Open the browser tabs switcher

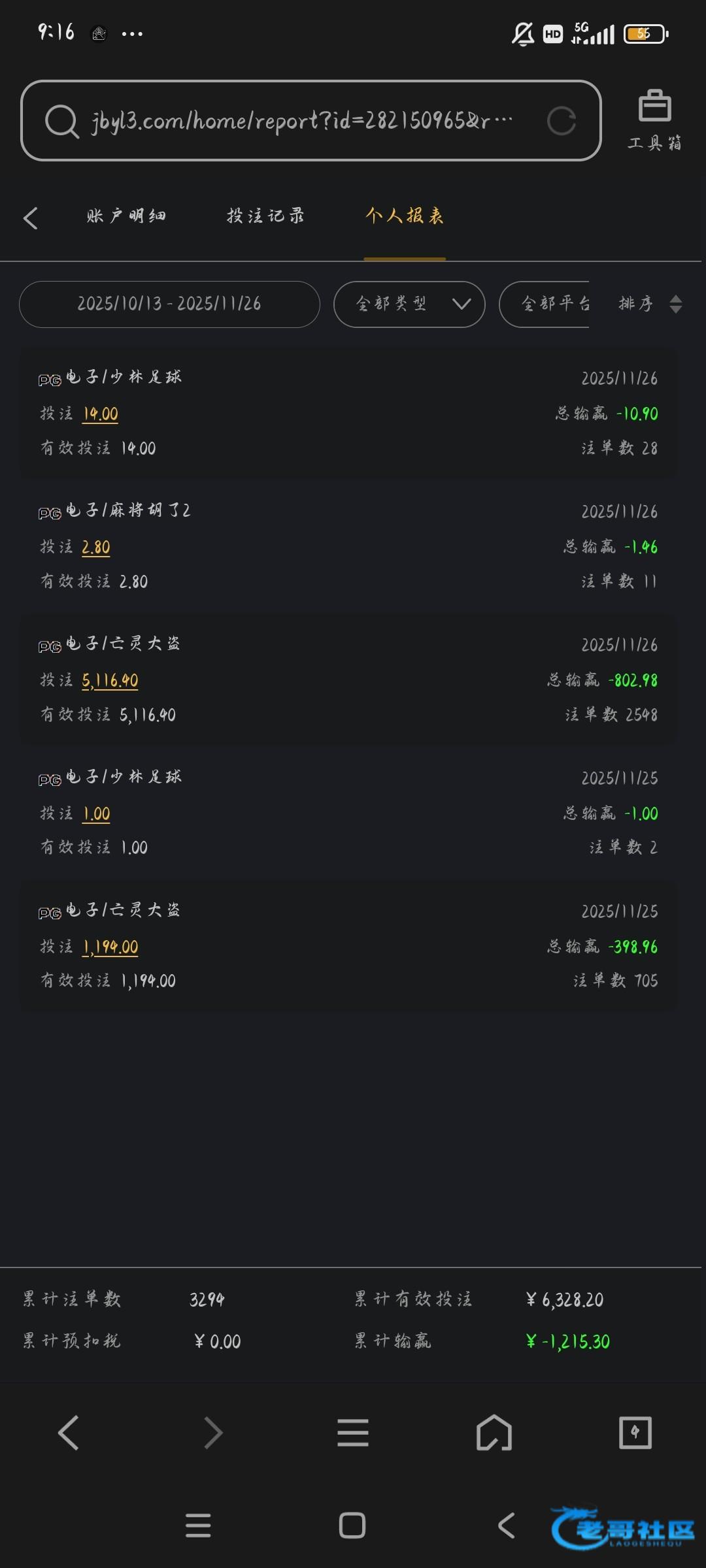pos(635,1433)
